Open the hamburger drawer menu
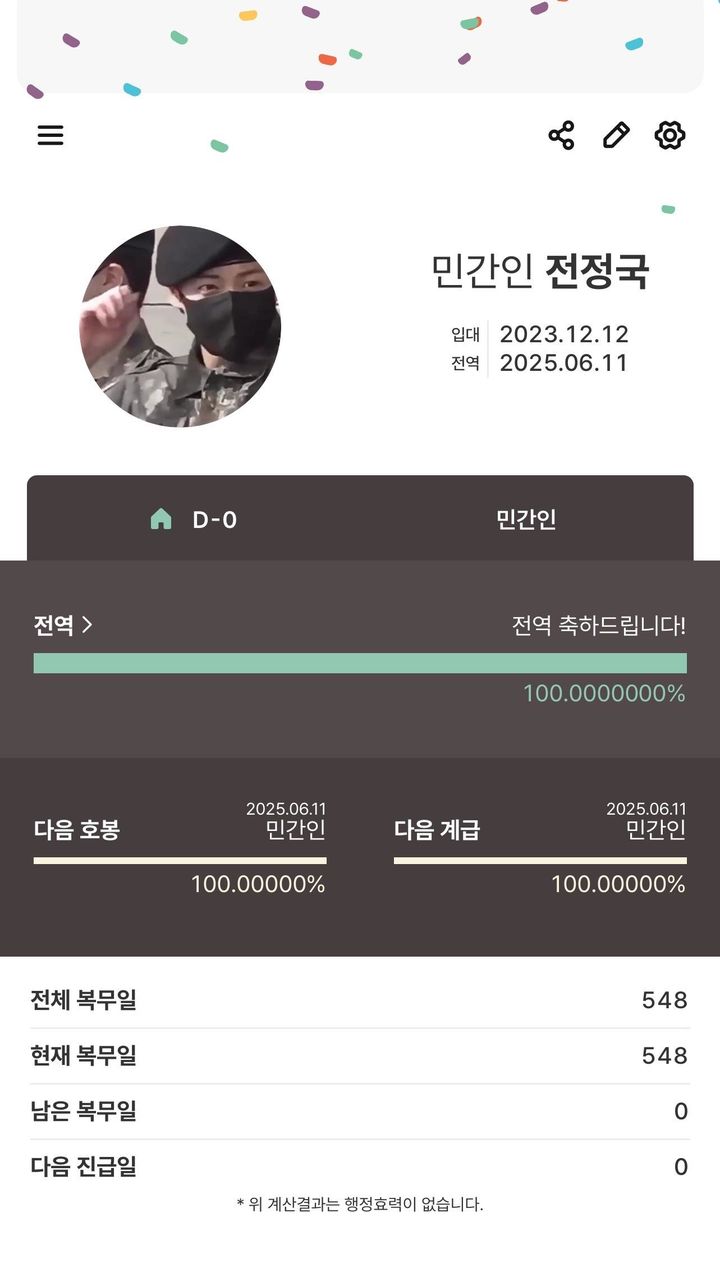The height and width of the screenshot is (1263, 720). [x=50, y=135]
